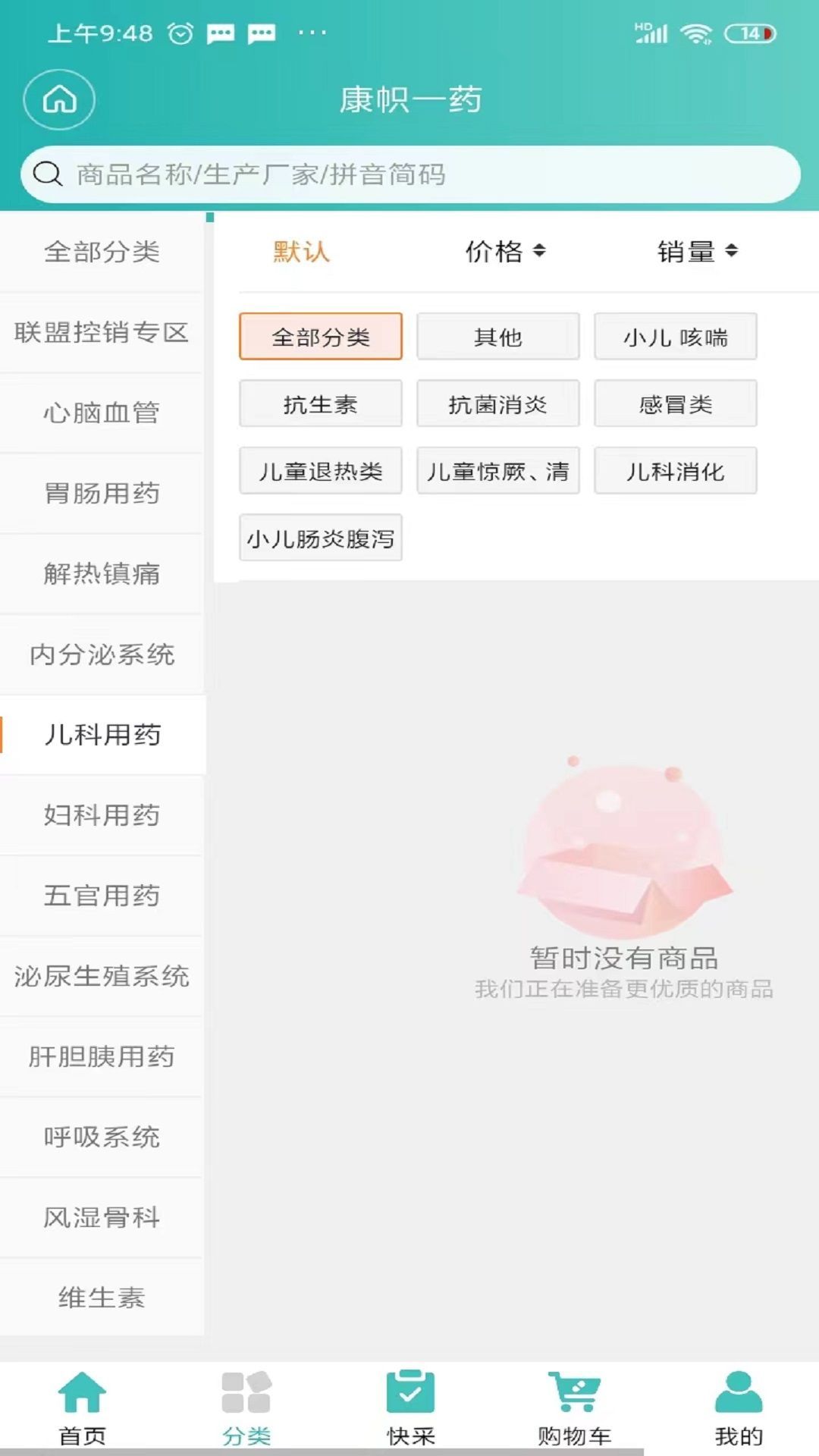The image size is (819, 1456).
Task: Choose the 感冒类 chip
Action: click(x=675, y=404)
